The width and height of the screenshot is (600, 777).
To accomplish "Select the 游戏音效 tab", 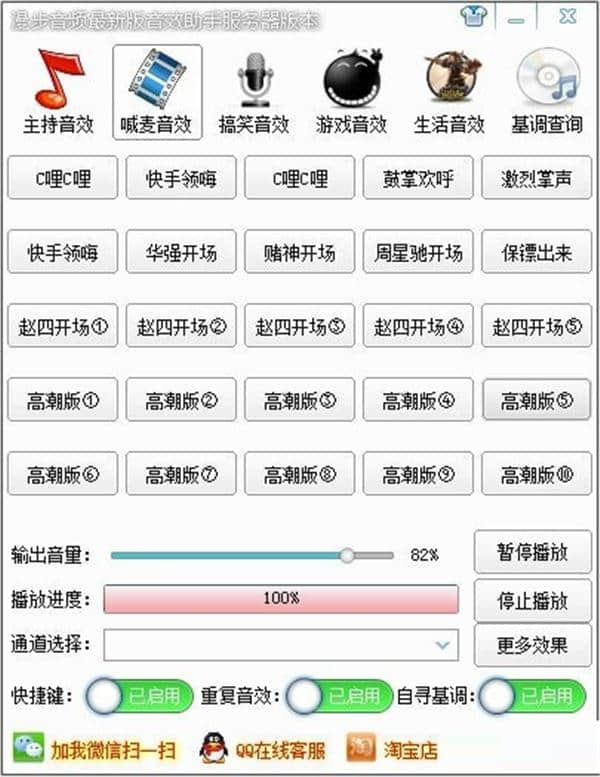I will coord(351,92).
